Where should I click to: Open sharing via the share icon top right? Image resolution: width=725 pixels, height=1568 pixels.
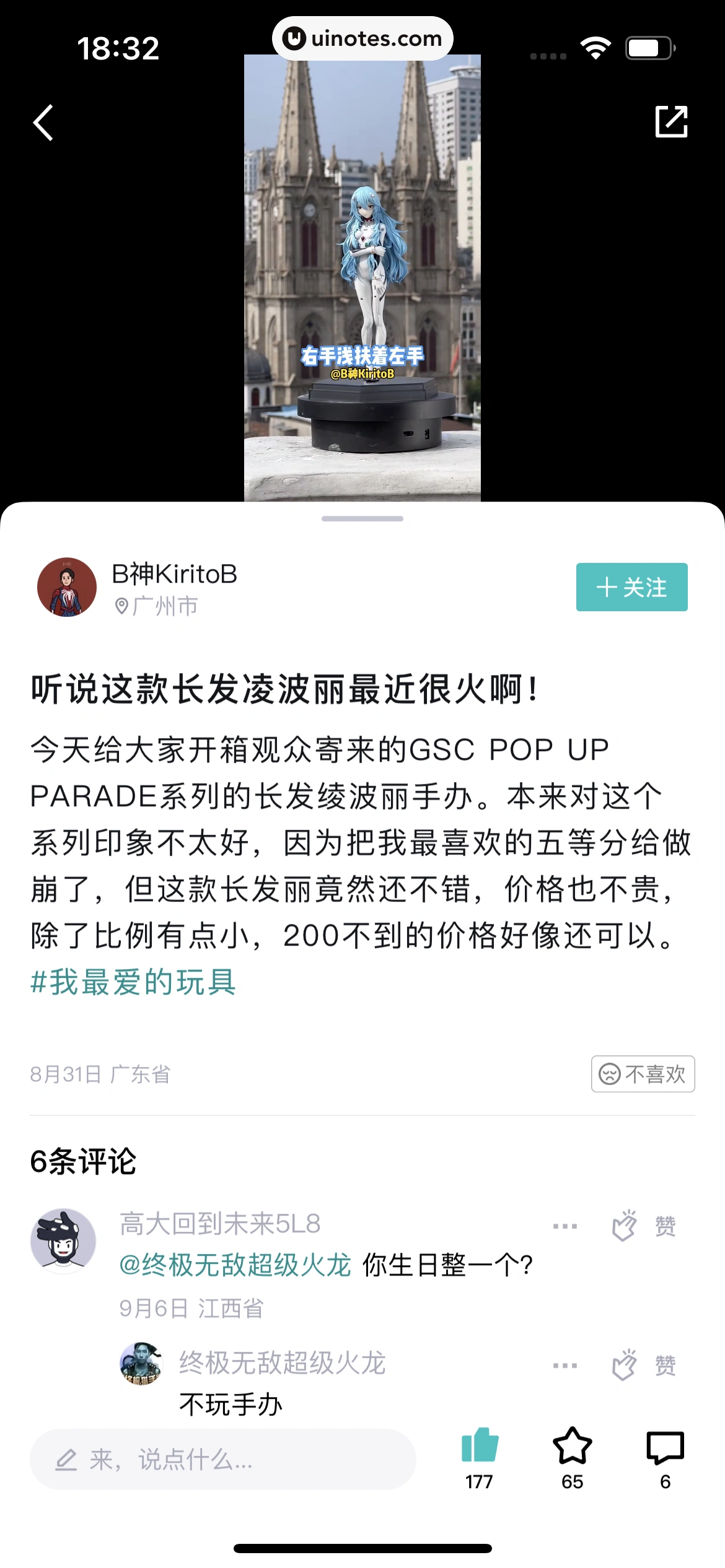point(673,122)
